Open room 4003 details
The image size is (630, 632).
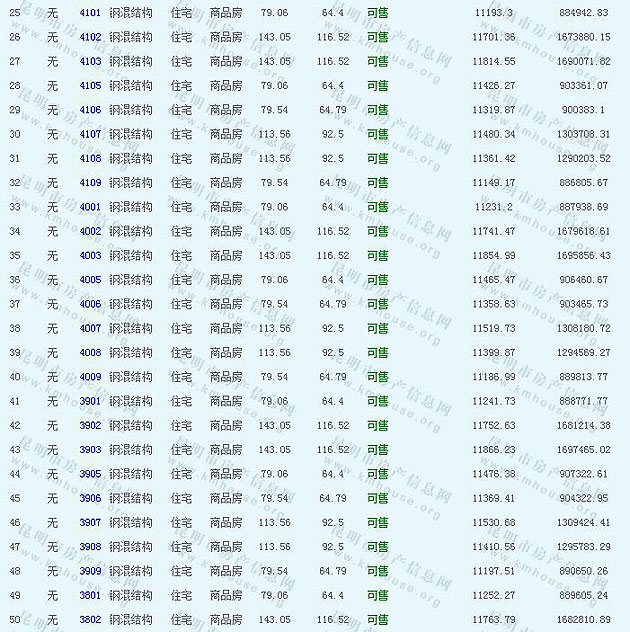[x=90, y=256]
